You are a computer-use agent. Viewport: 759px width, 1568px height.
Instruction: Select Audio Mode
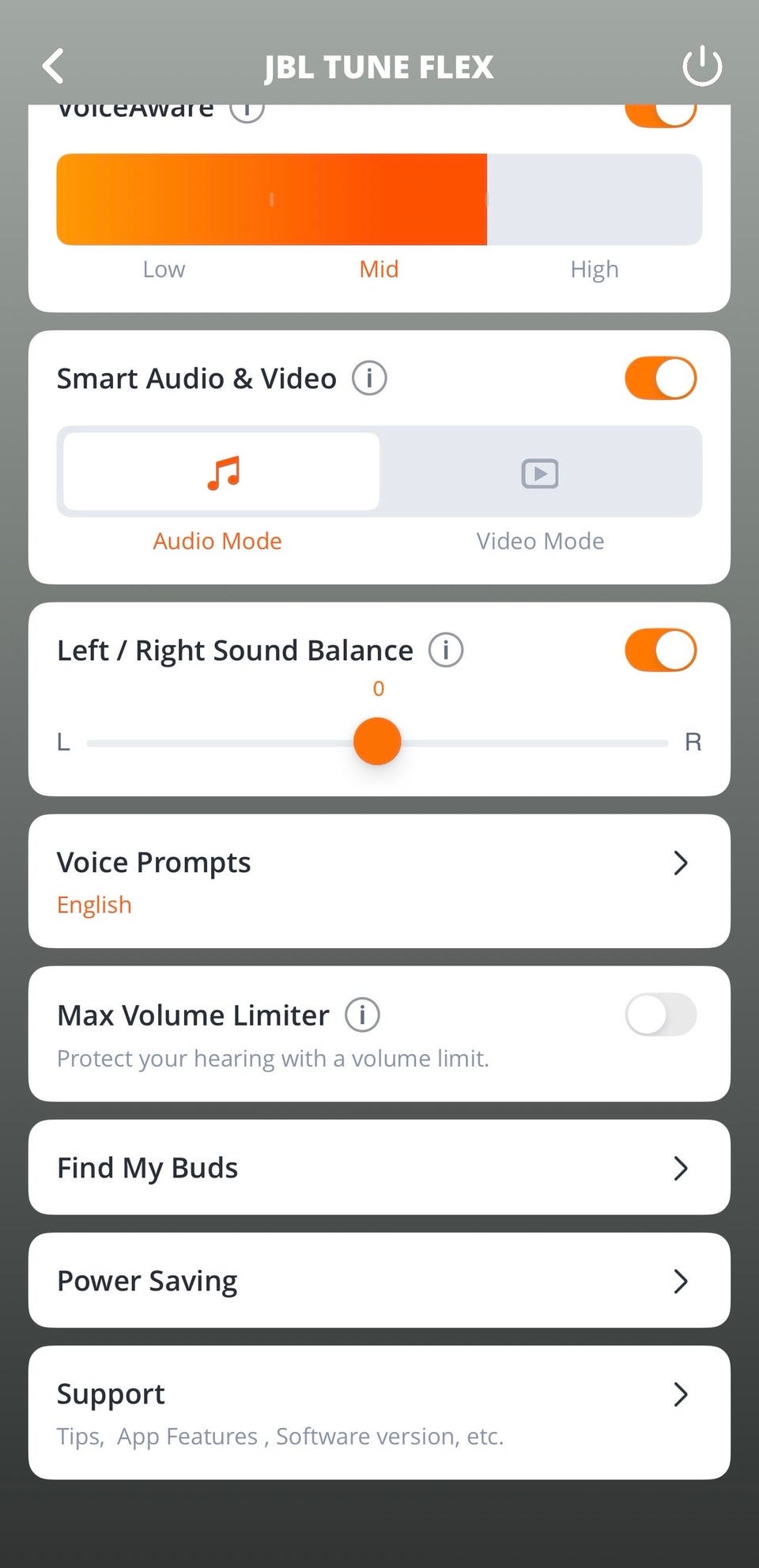tap(221, 472)
